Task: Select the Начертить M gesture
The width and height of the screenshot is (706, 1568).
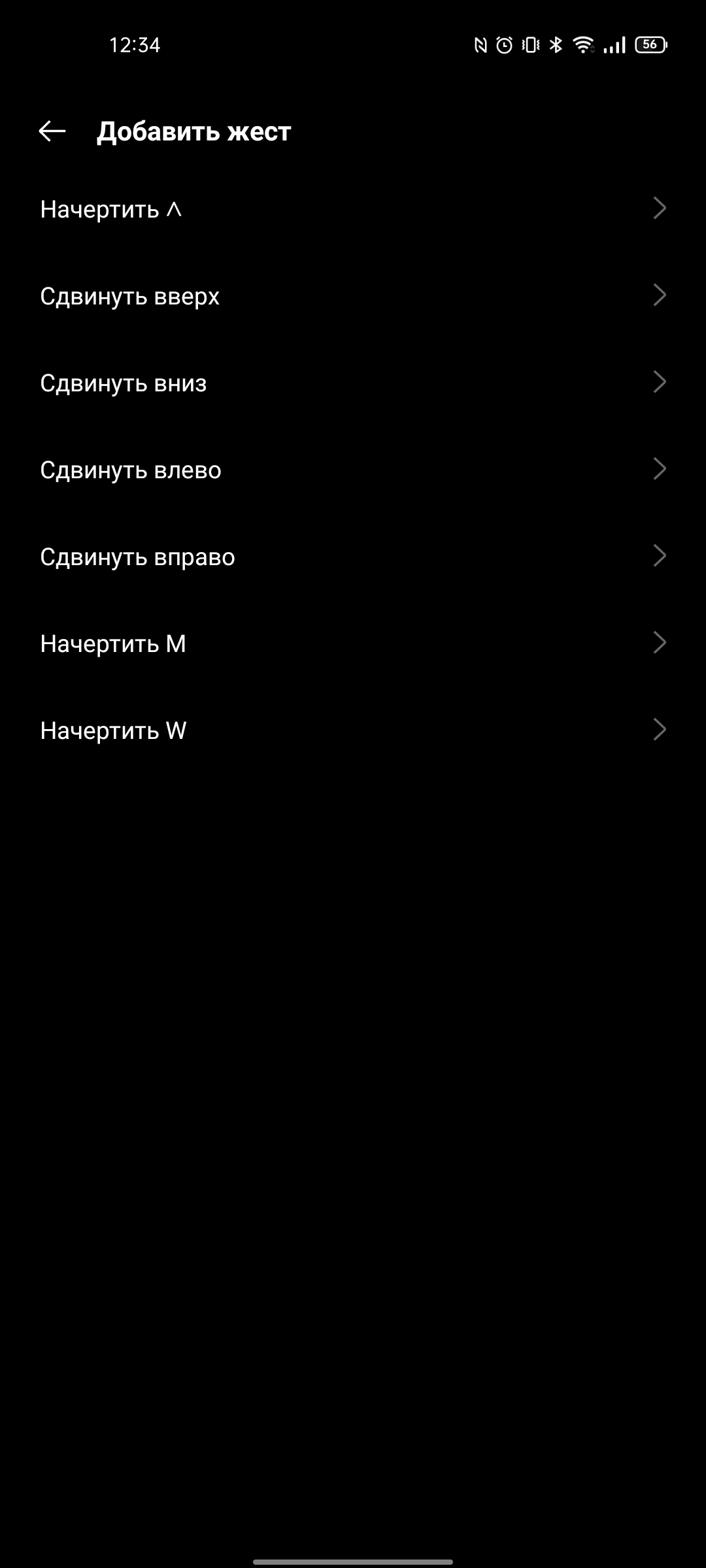Action: coord(353,644)
